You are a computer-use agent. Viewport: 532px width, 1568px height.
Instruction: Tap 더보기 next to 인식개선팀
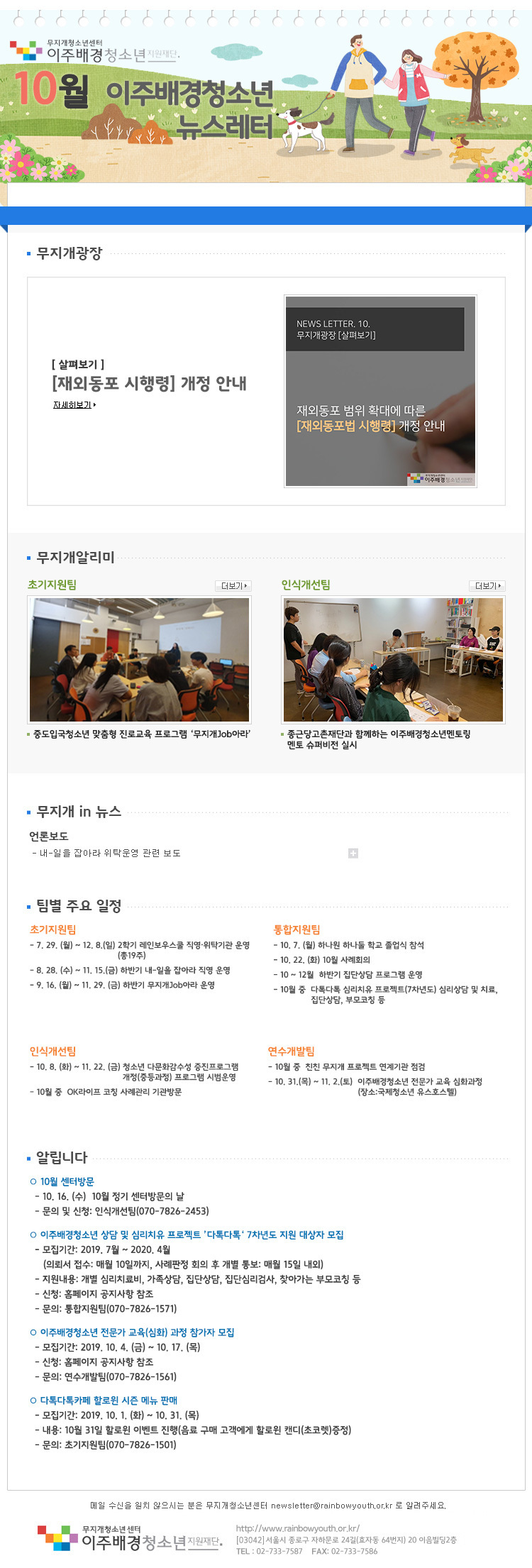pyautogui.click(x=487, y=585)
